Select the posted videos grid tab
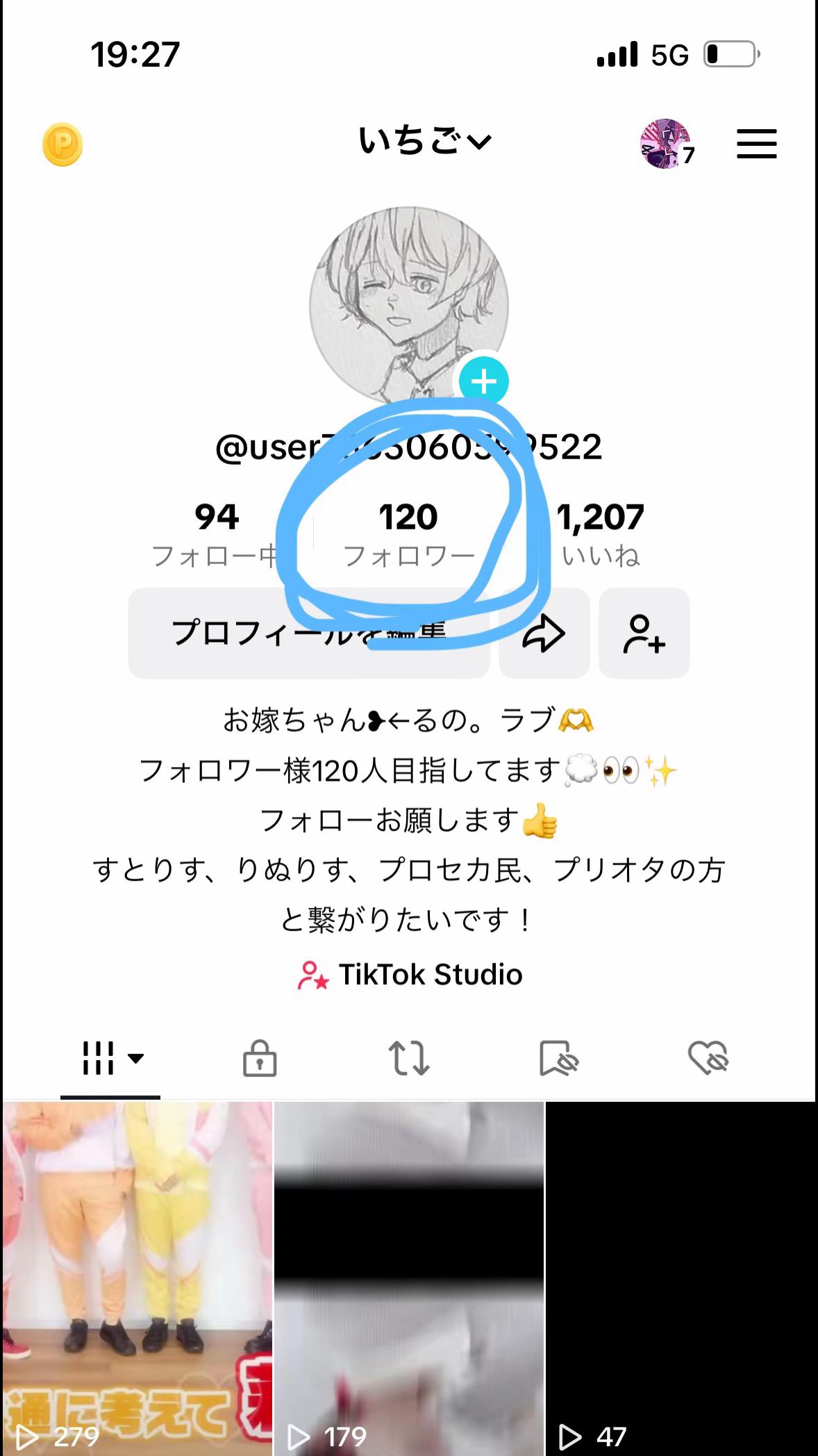 110,1059
